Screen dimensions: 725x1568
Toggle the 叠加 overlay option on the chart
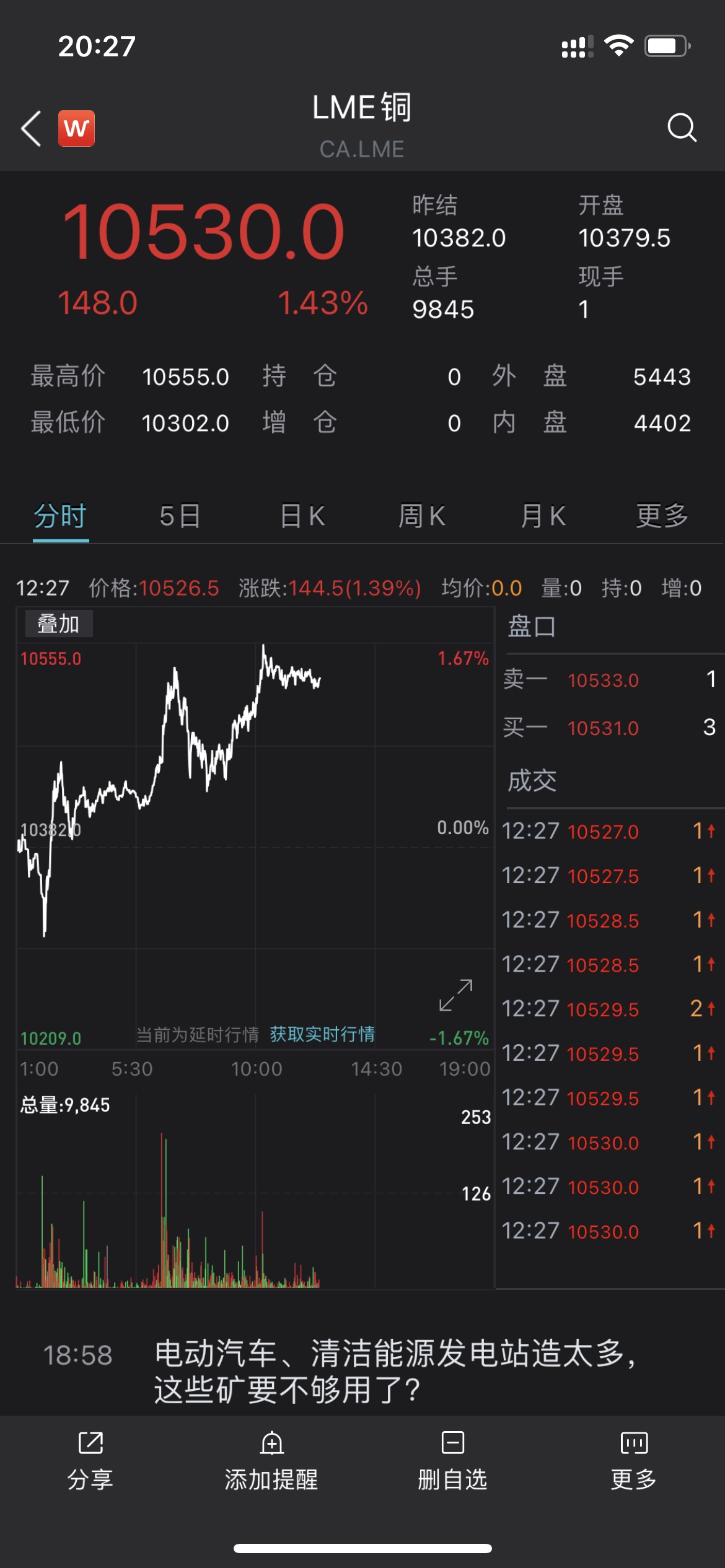coord(60,624)
